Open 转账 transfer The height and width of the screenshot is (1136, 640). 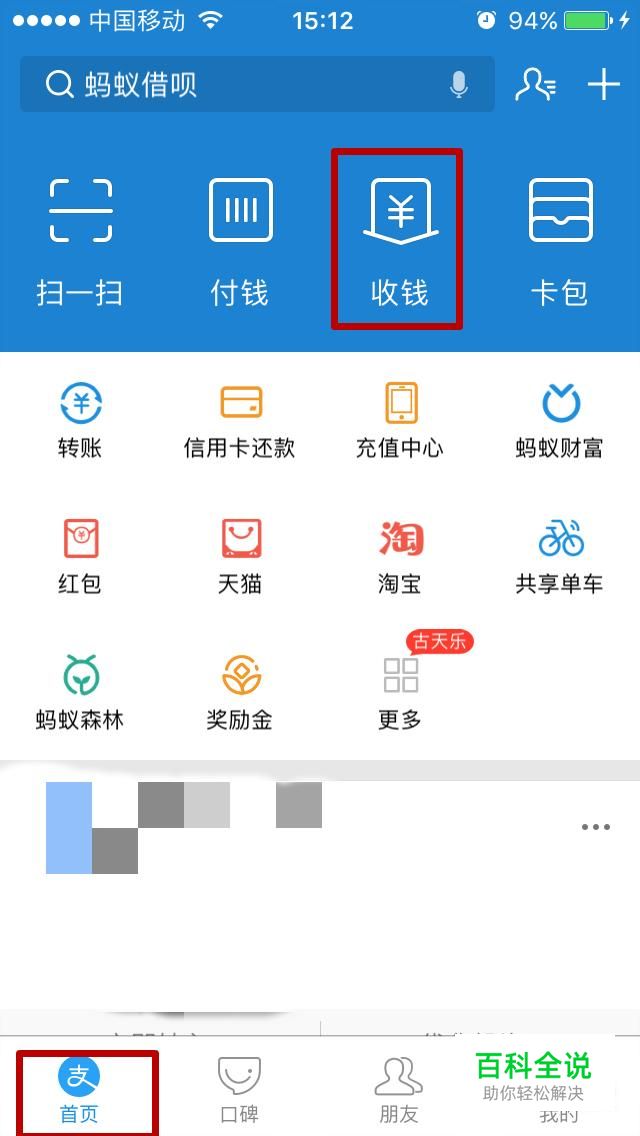point(80,420)
